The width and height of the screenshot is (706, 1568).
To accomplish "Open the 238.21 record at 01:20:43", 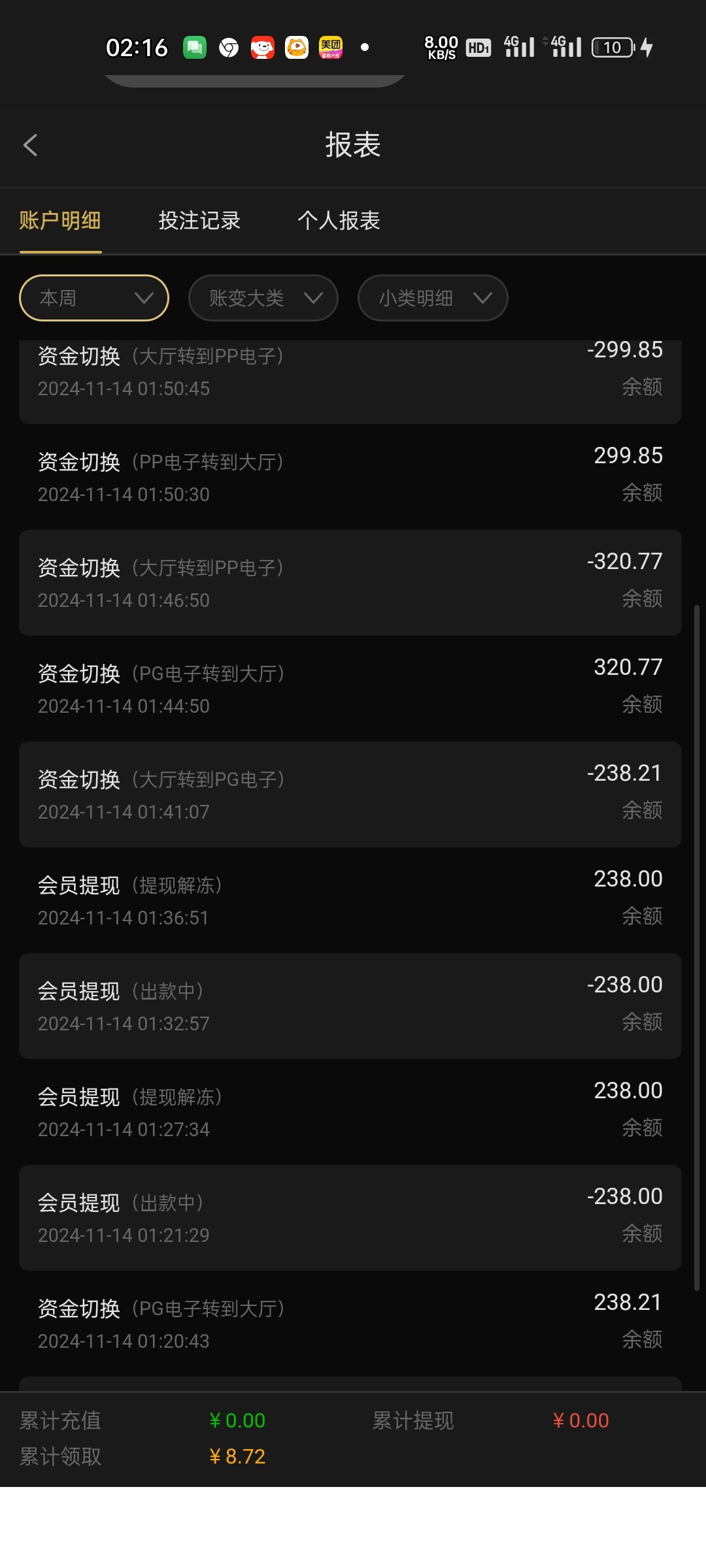I will point(350,1324).
